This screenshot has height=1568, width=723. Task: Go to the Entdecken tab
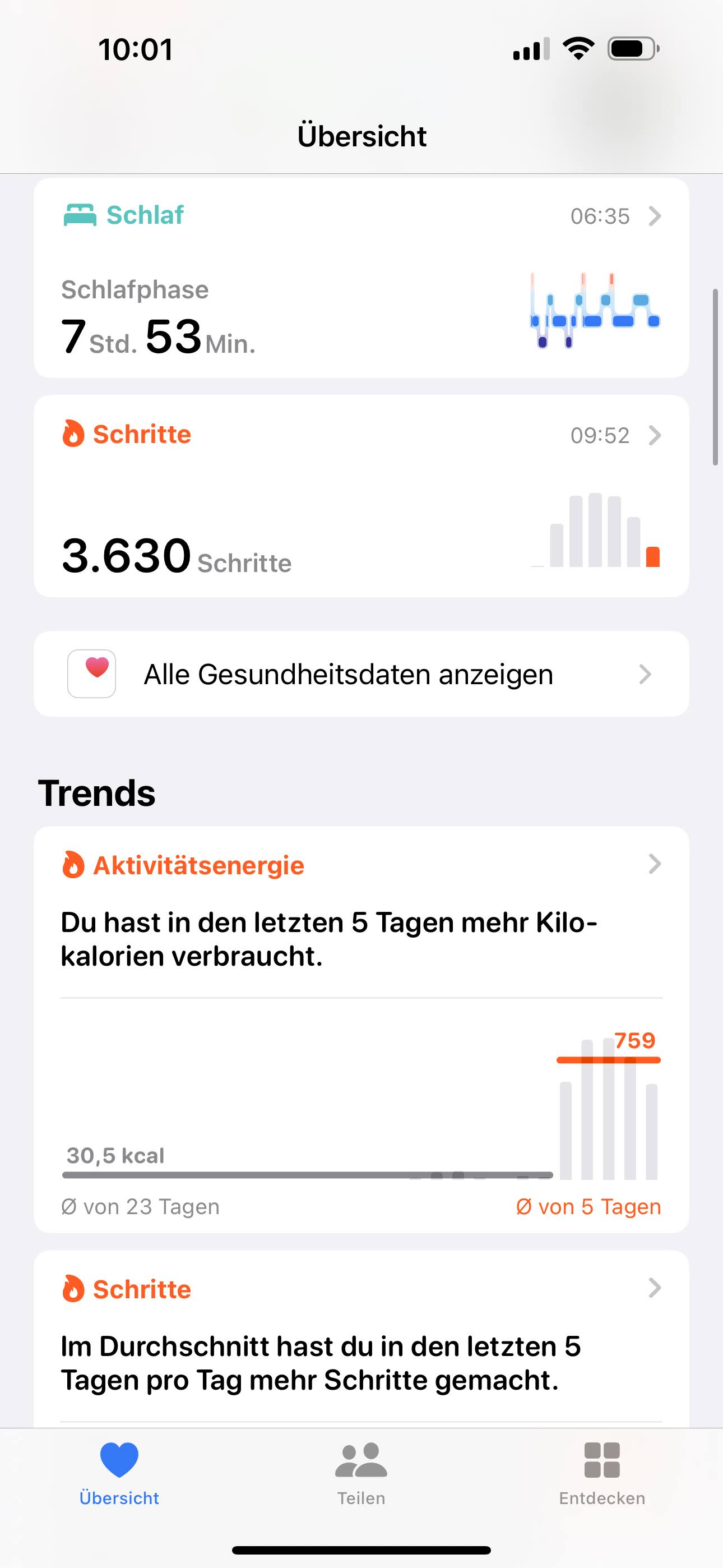(602, 1473)
